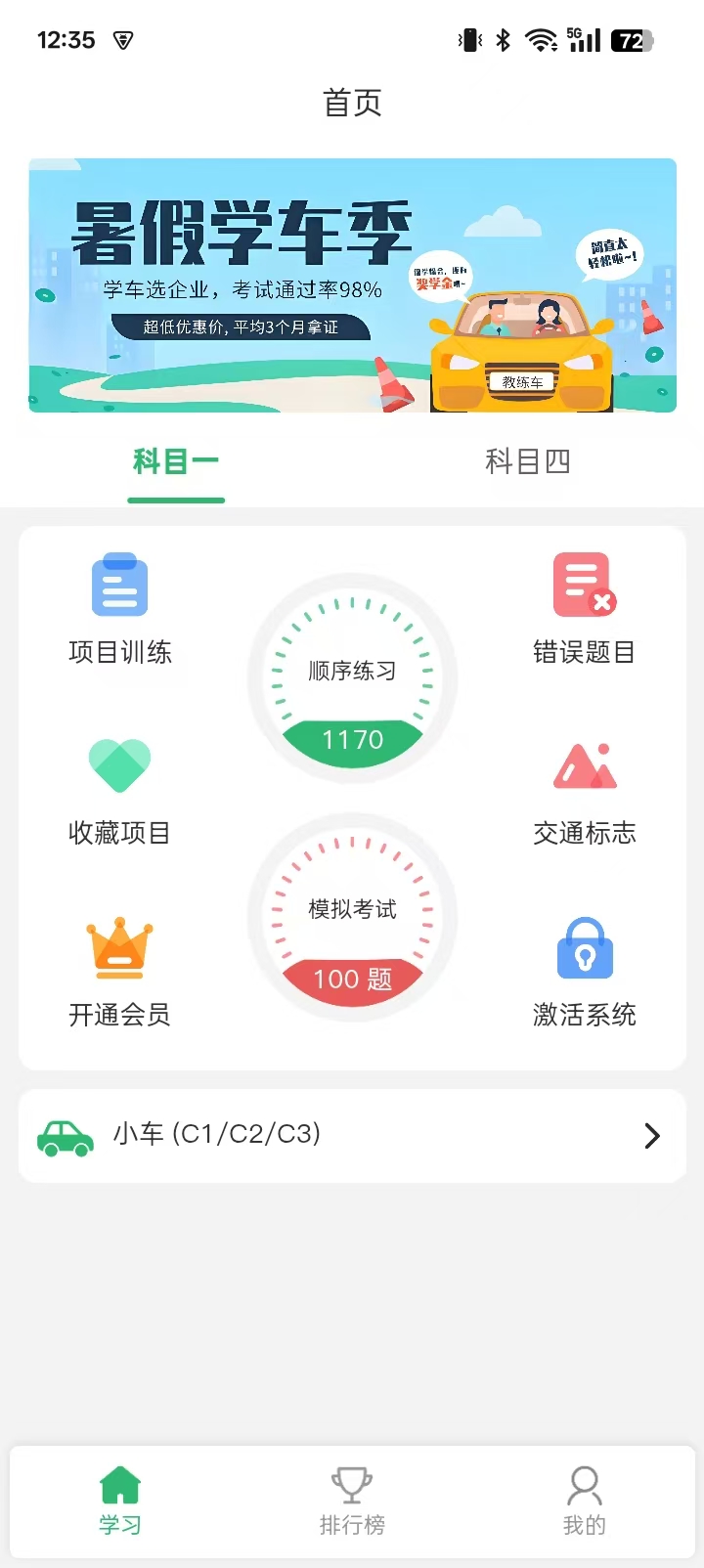
Task: Select the green car icon next to 小车
Action: pyautogui.click(x=65, y=1135)
